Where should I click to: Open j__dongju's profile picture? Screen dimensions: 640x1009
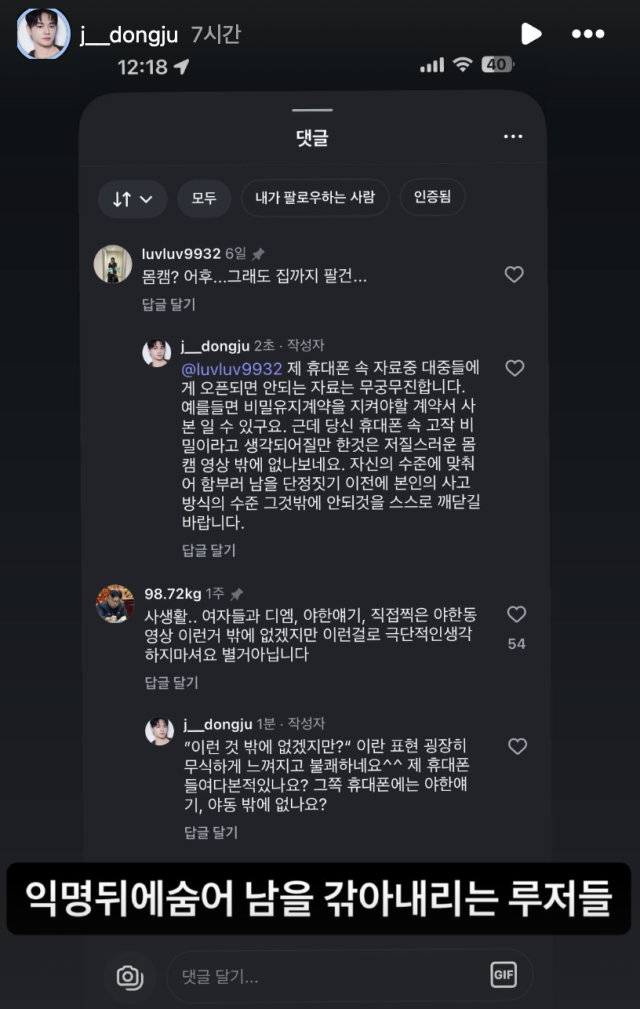43,34
